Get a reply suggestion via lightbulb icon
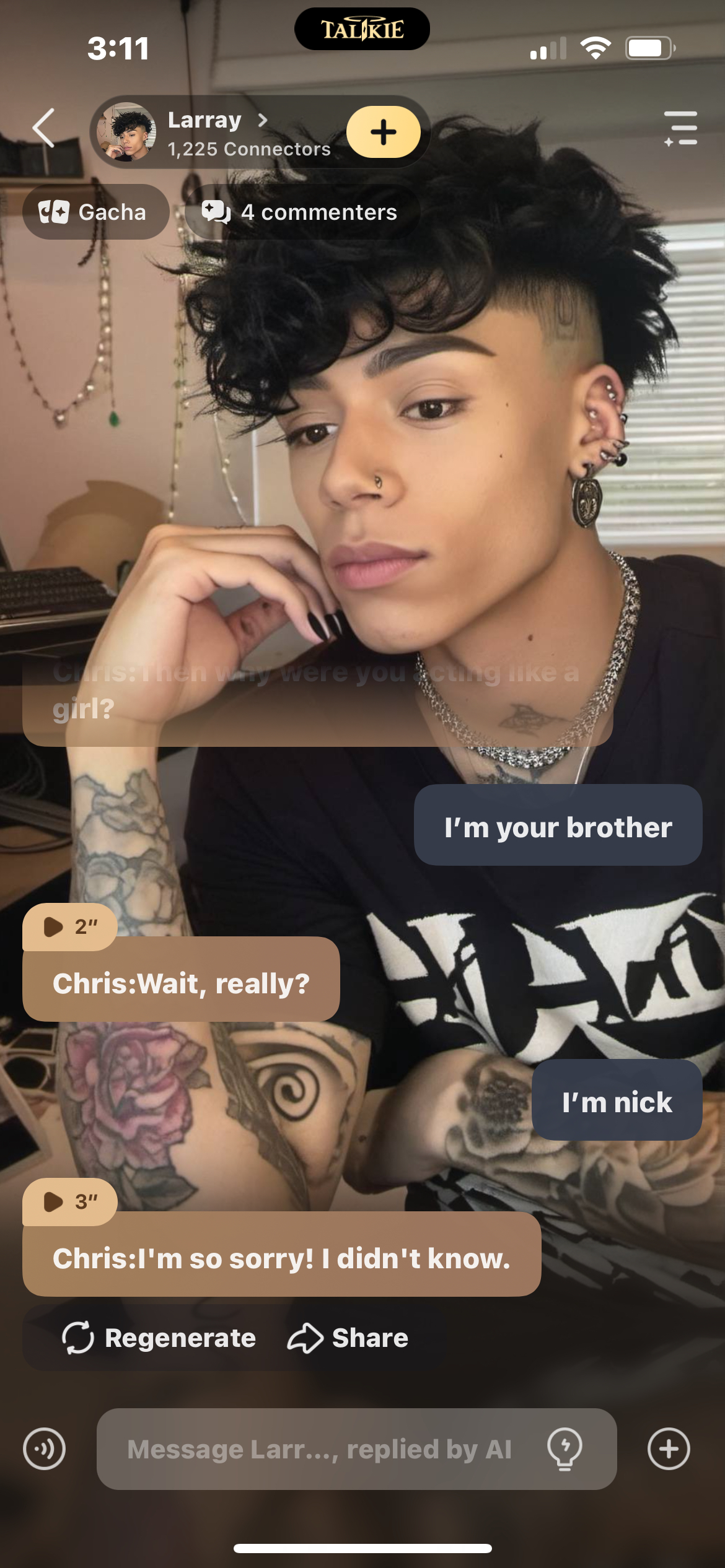725x1568 pixels. pyautogui.click(x=565, y=1449)
